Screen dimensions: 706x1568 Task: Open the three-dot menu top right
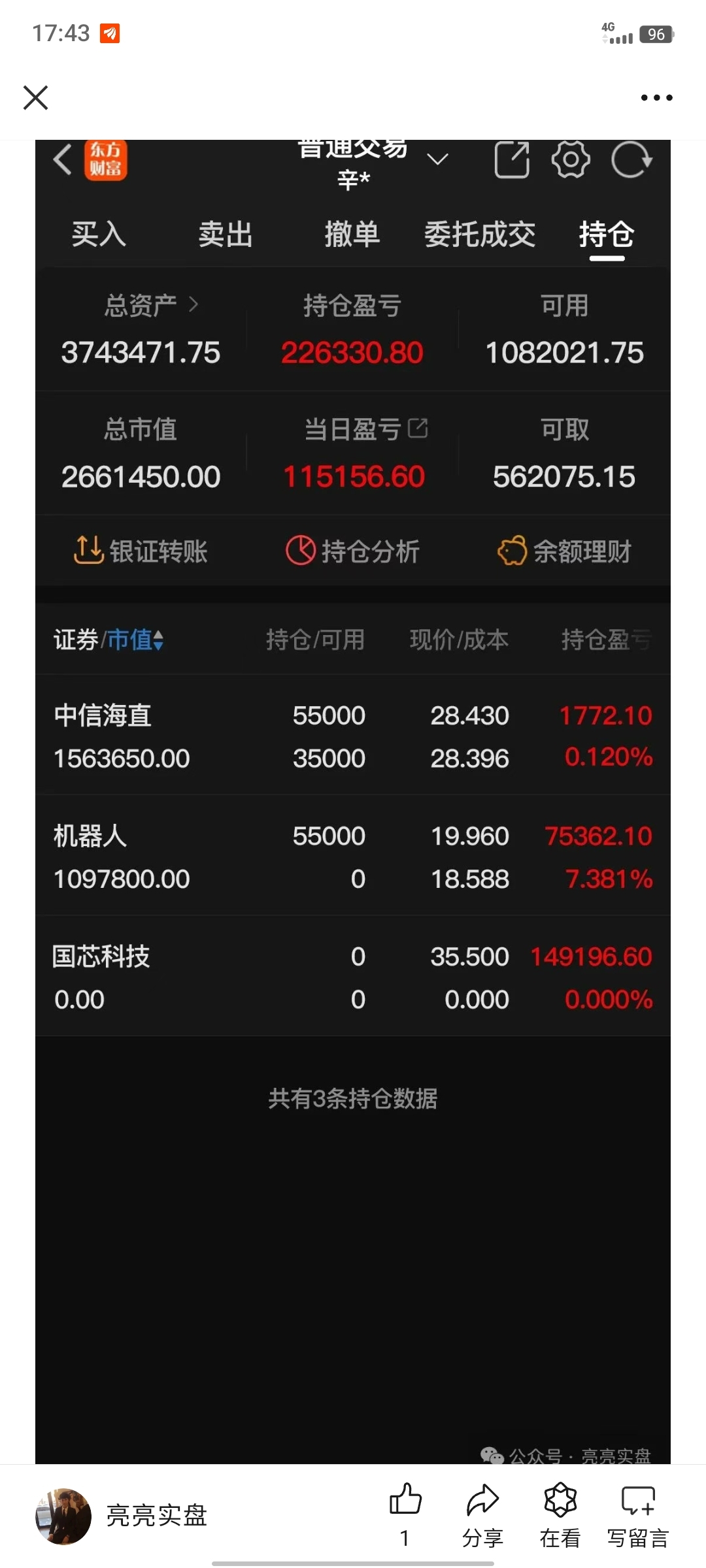(656, 97)
